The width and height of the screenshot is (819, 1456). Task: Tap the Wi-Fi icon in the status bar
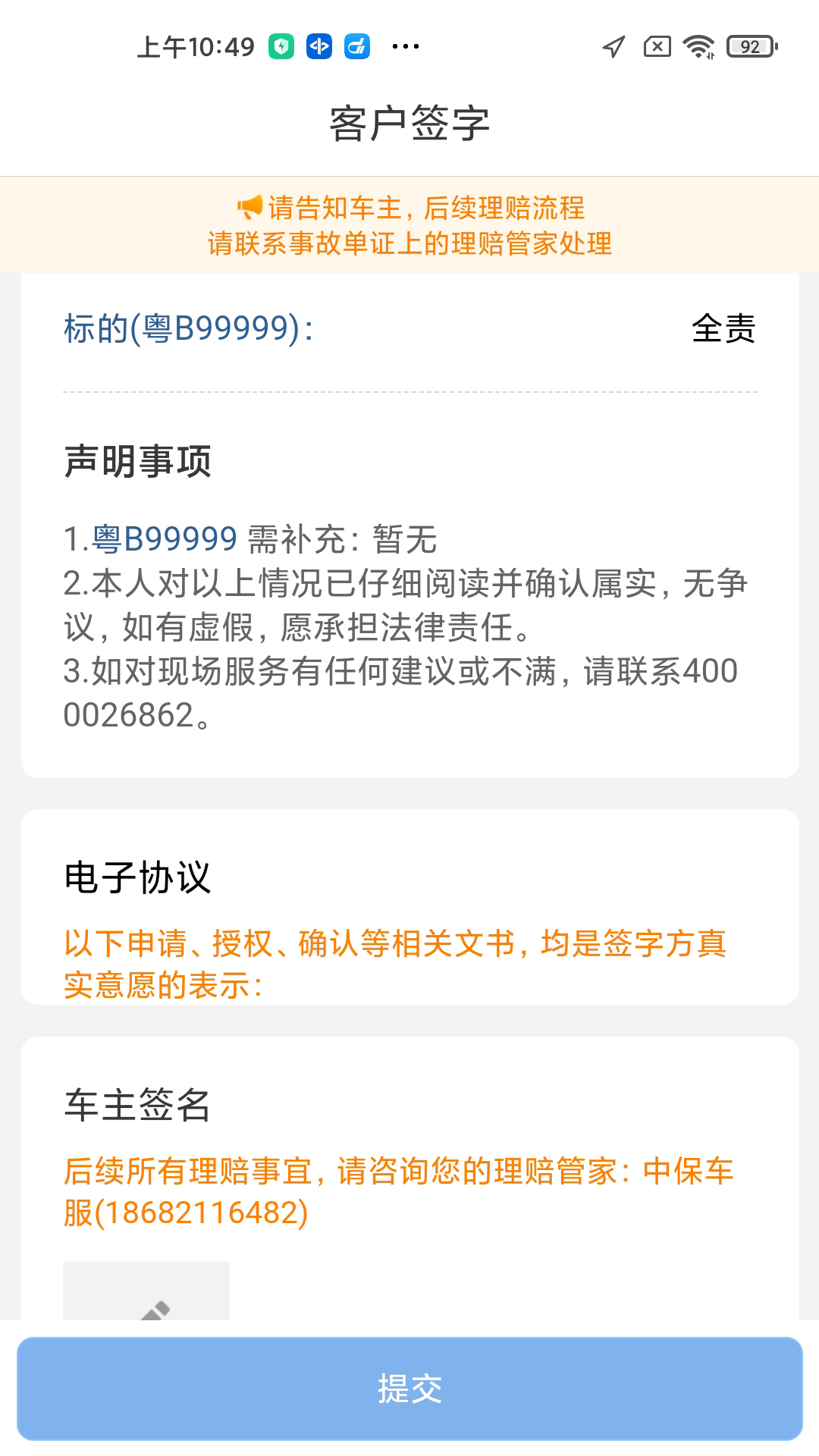pos(699,46)
